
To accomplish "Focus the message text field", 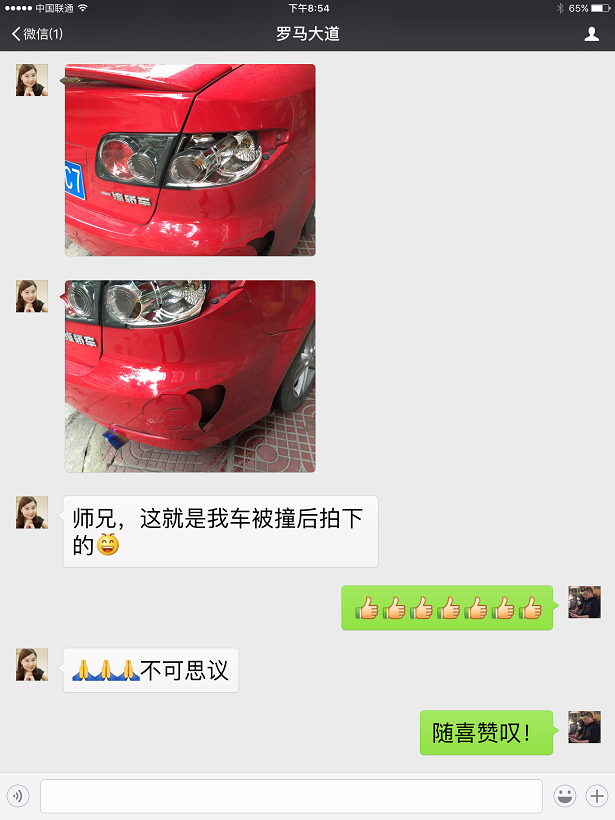I will (290, 796).
